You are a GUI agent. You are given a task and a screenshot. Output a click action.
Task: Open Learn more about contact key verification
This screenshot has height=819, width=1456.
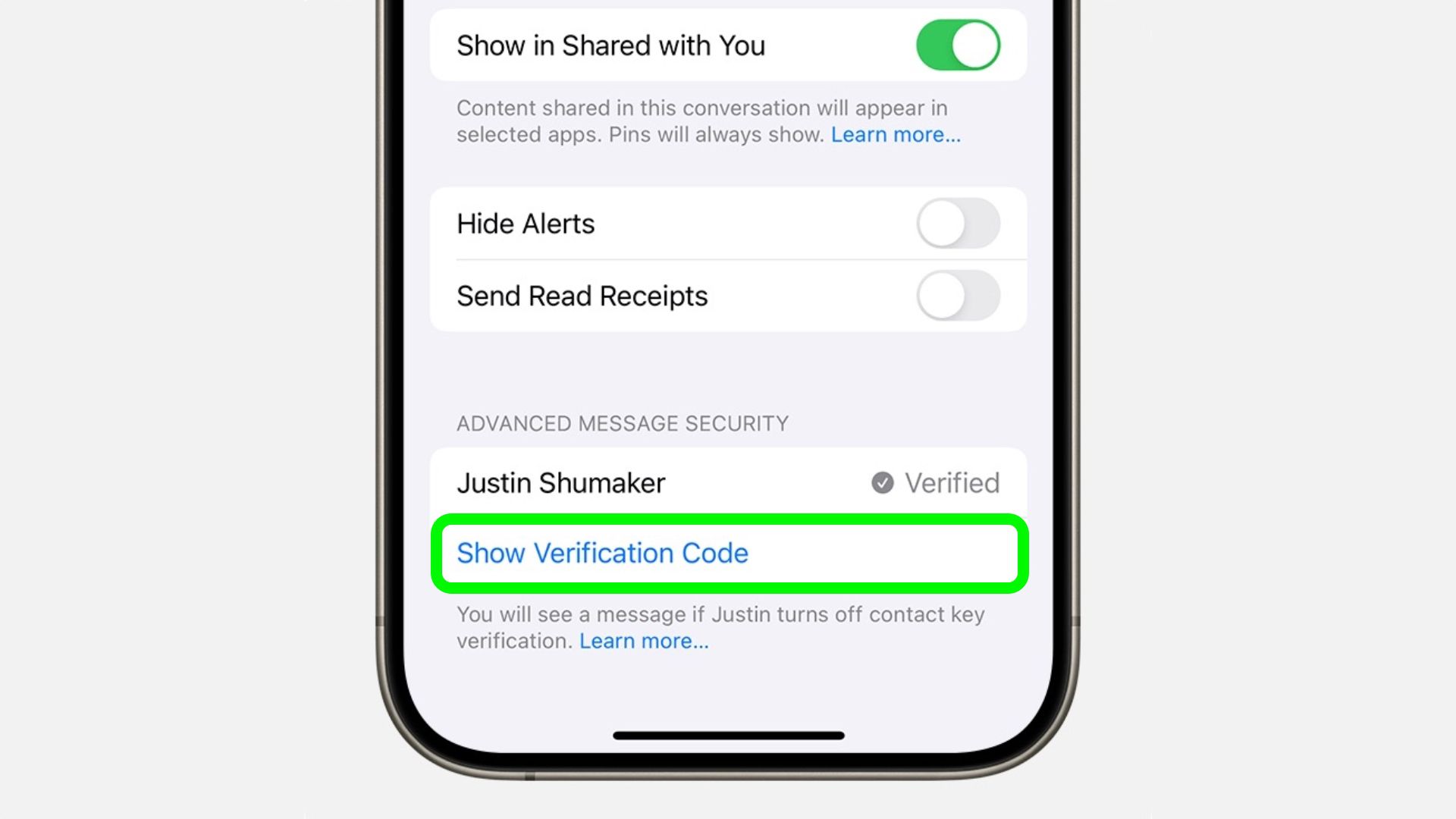(x=644, y=642)
